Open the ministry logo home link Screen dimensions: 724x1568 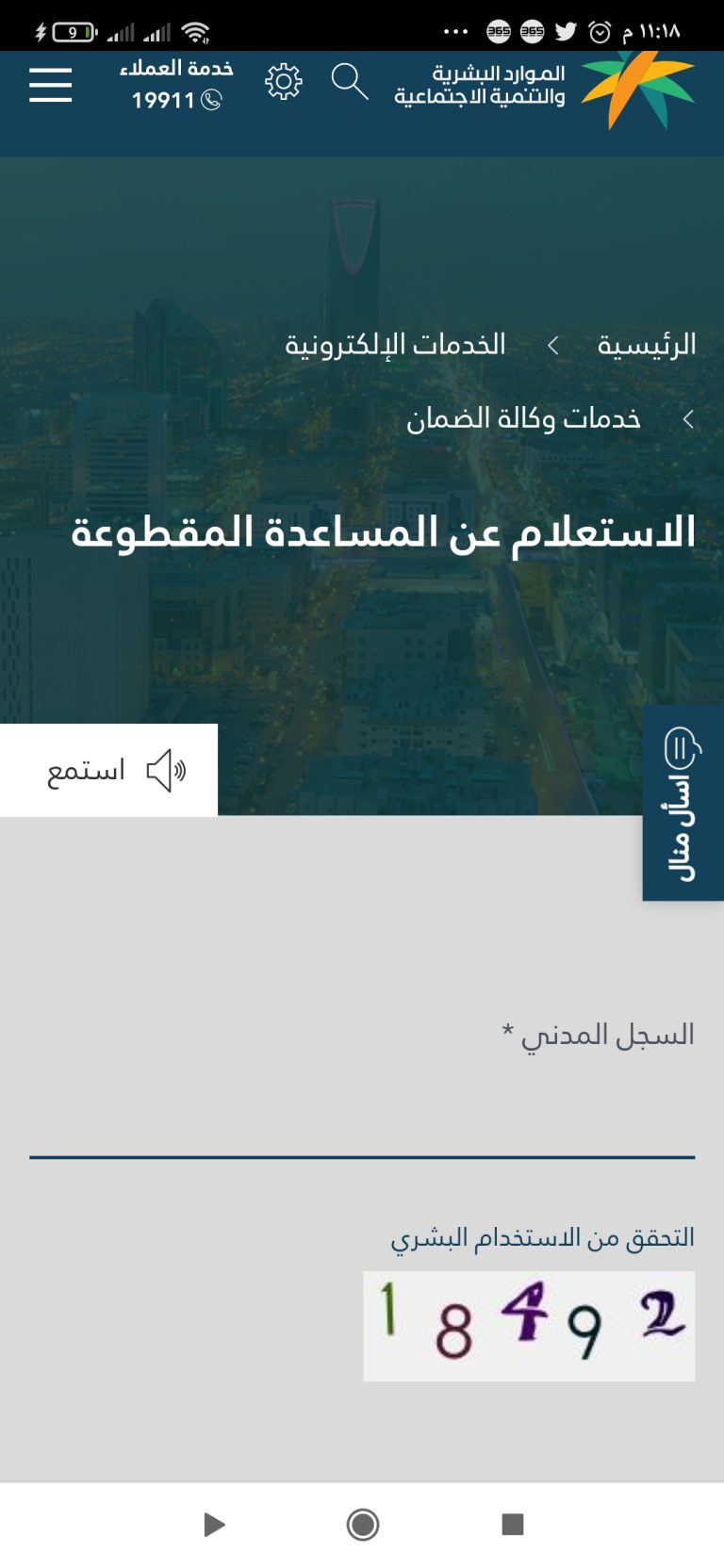pos(545,88)
